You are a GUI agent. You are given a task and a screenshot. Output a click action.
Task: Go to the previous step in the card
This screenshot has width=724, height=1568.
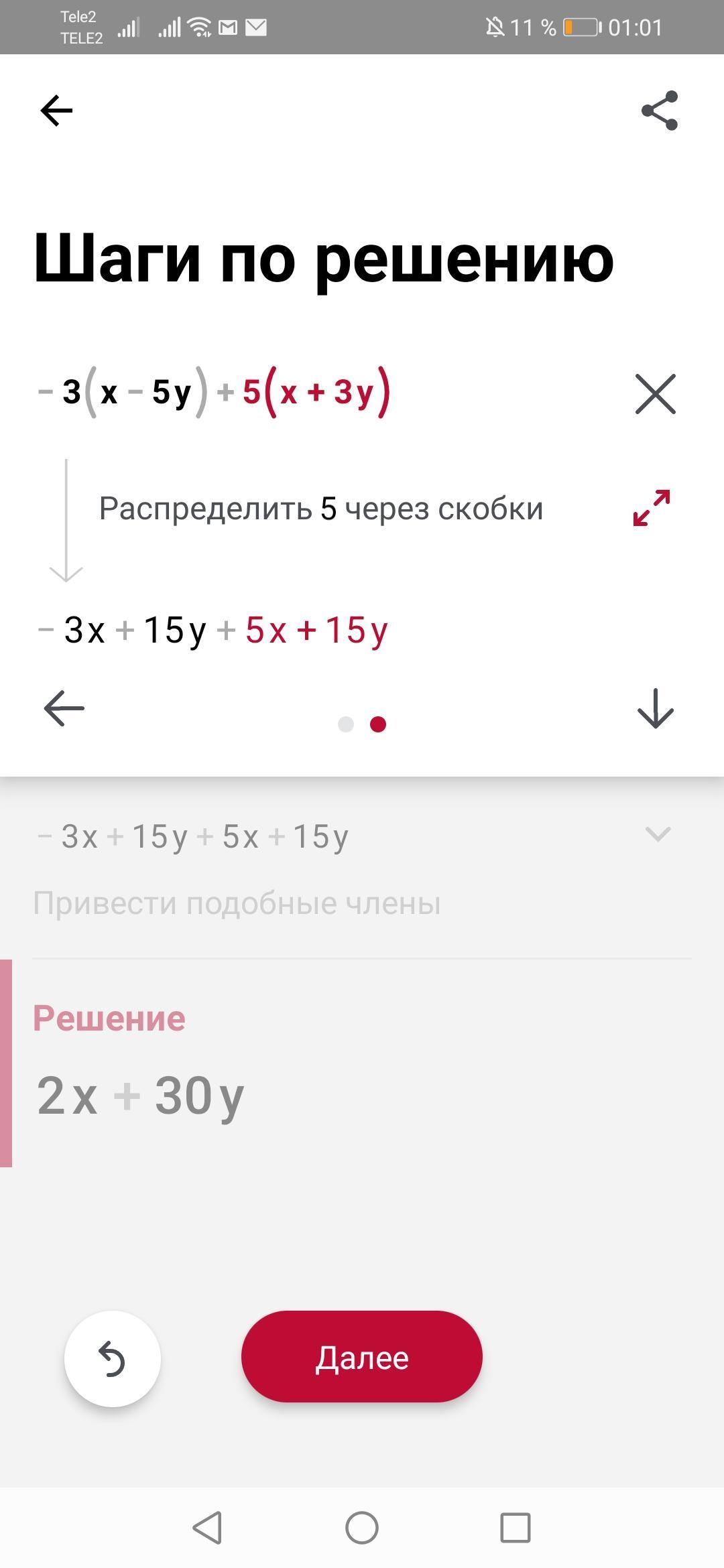tap(64, 708)
